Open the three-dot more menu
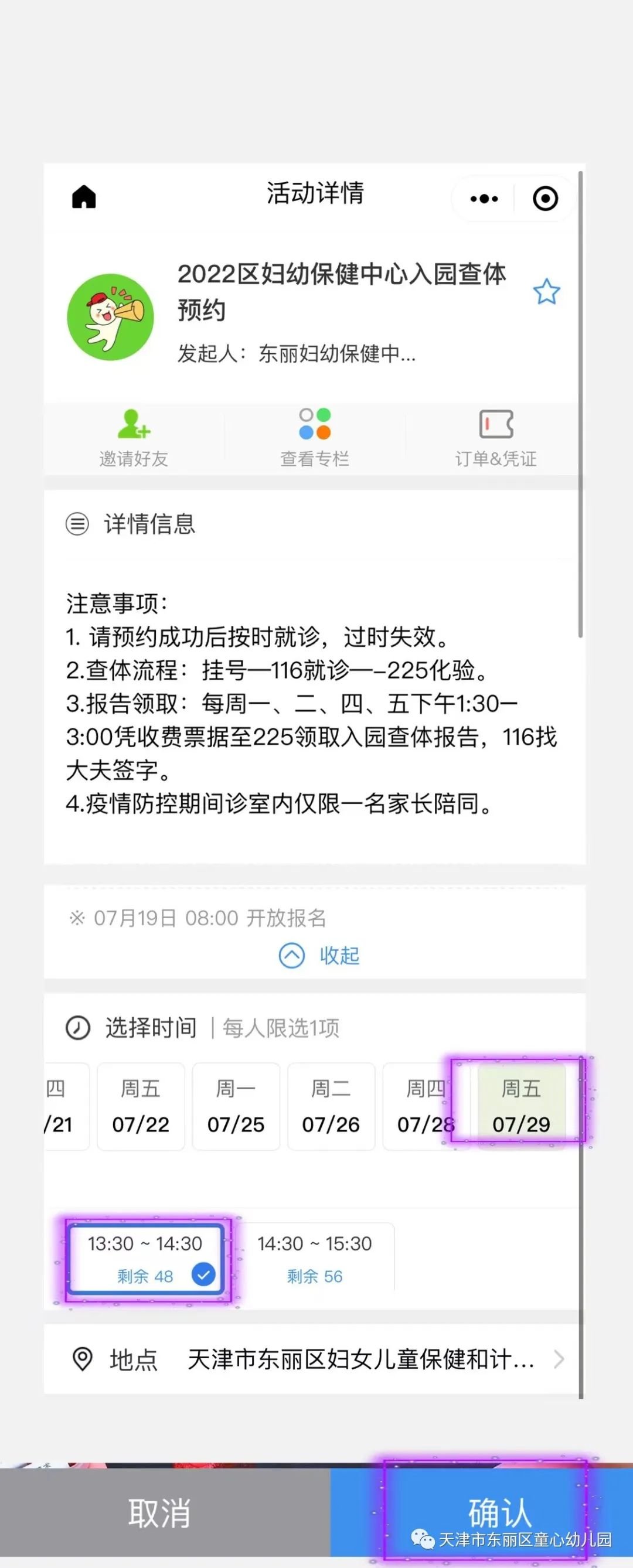 (x=484, y=199)
